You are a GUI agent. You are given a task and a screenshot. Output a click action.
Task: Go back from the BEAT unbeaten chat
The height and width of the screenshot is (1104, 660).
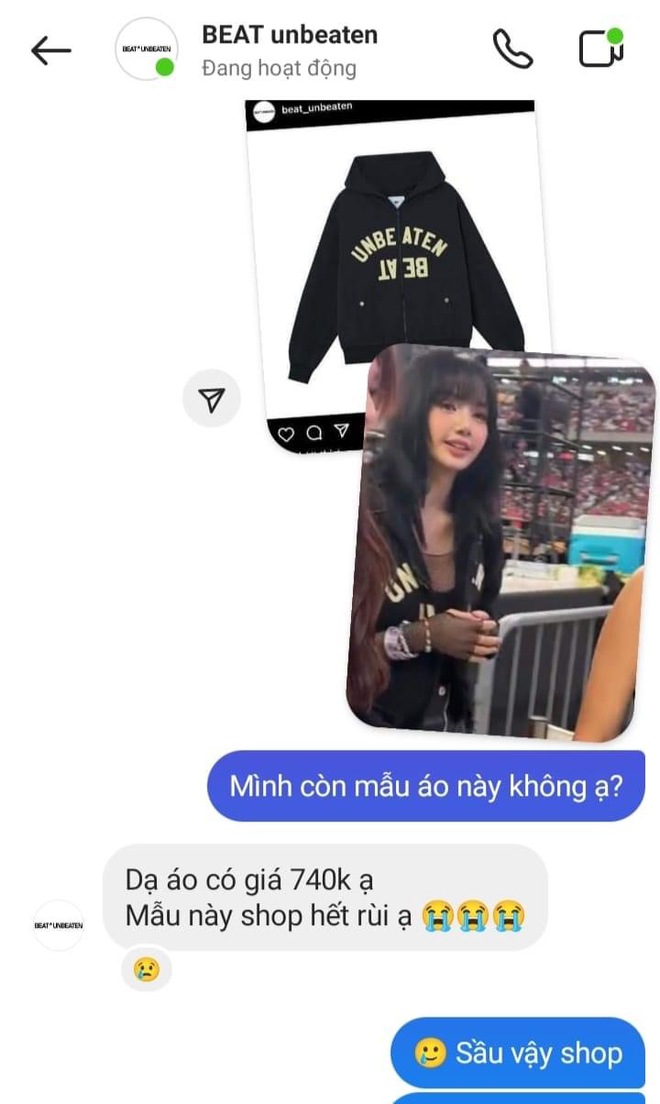51,51
